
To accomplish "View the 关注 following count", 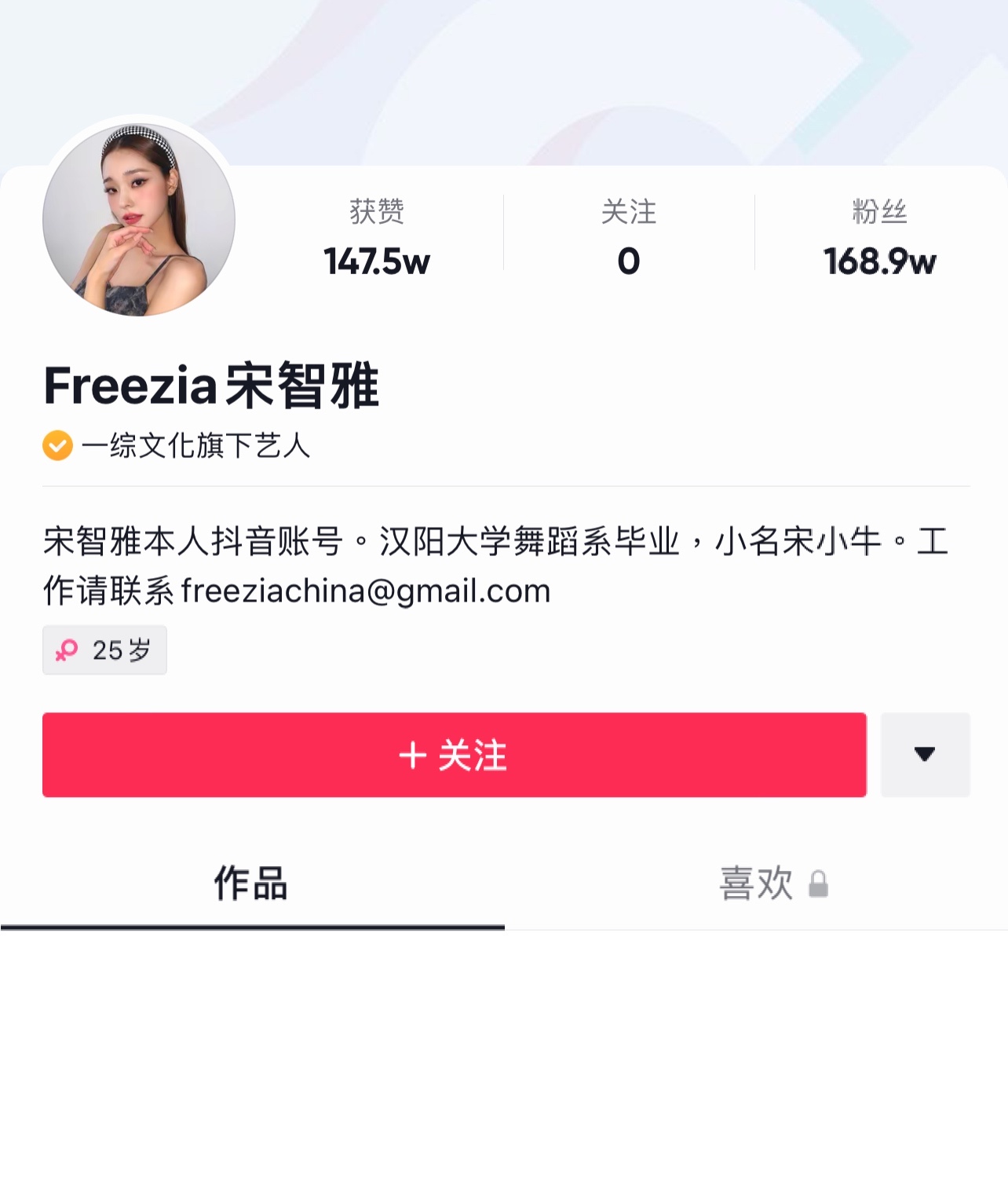I will click(628, 237).
